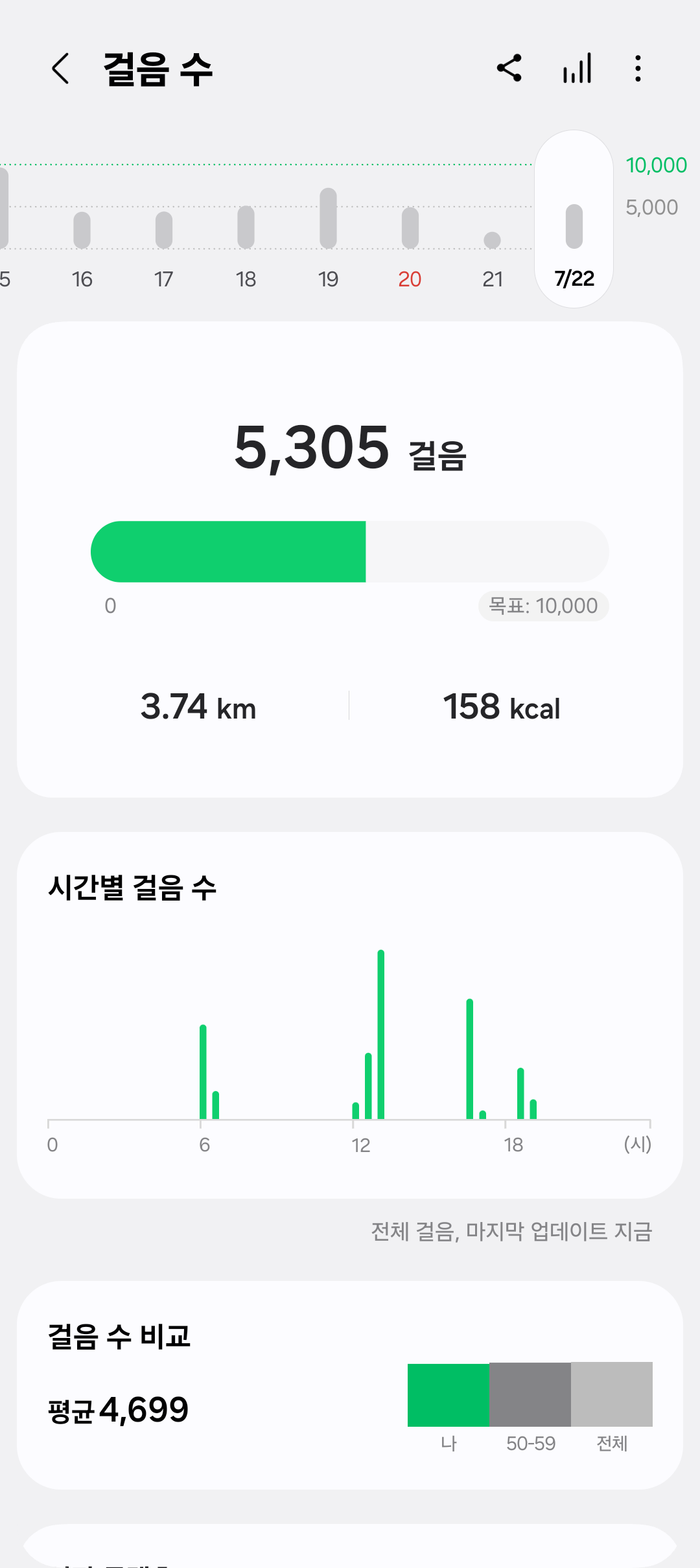Image resolution: width=700 pixels, height=1568 pixels.
Task: Open the step trends chart icon
Action: (577, 68)
